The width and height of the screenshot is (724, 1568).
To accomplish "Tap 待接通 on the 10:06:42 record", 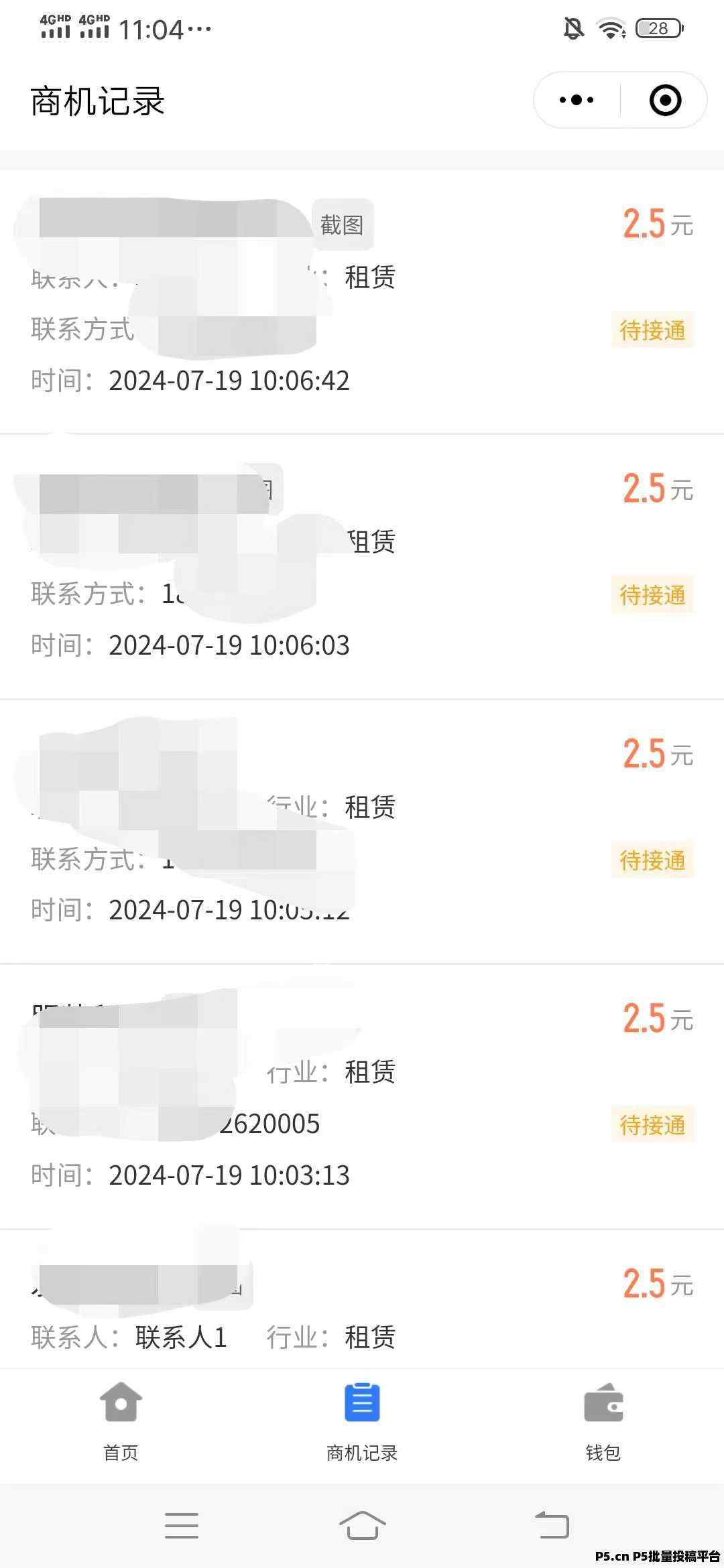I will click(x=652, y=330).
